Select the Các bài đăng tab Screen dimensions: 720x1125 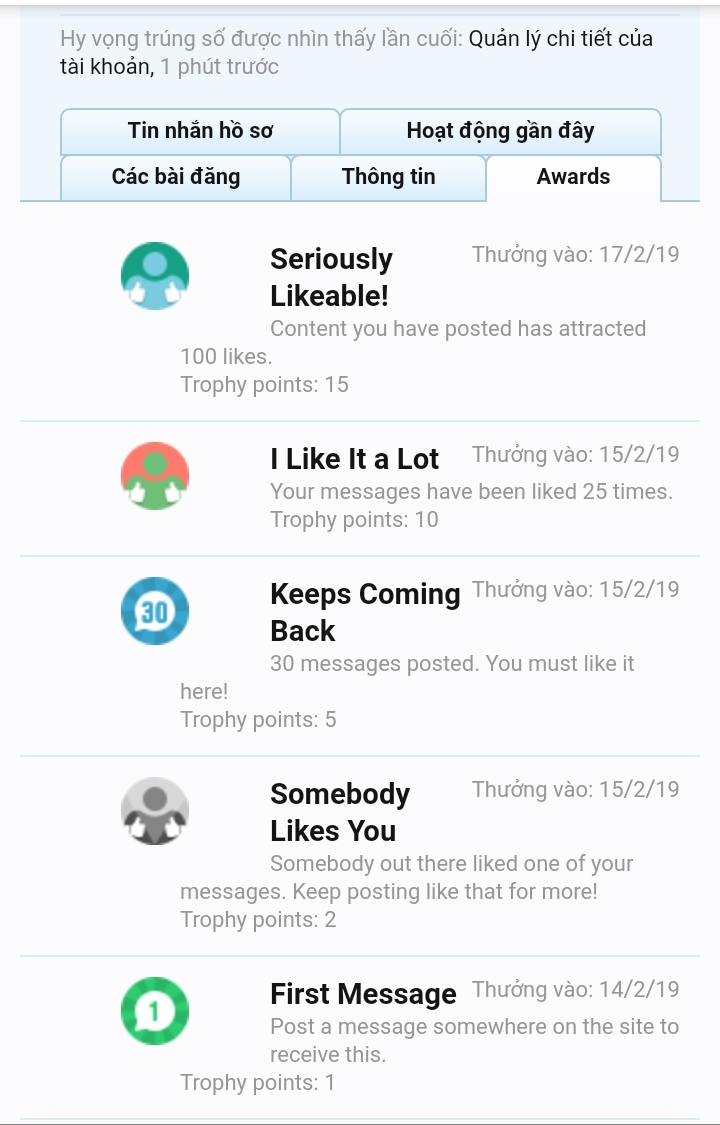[x=176, y=177]
